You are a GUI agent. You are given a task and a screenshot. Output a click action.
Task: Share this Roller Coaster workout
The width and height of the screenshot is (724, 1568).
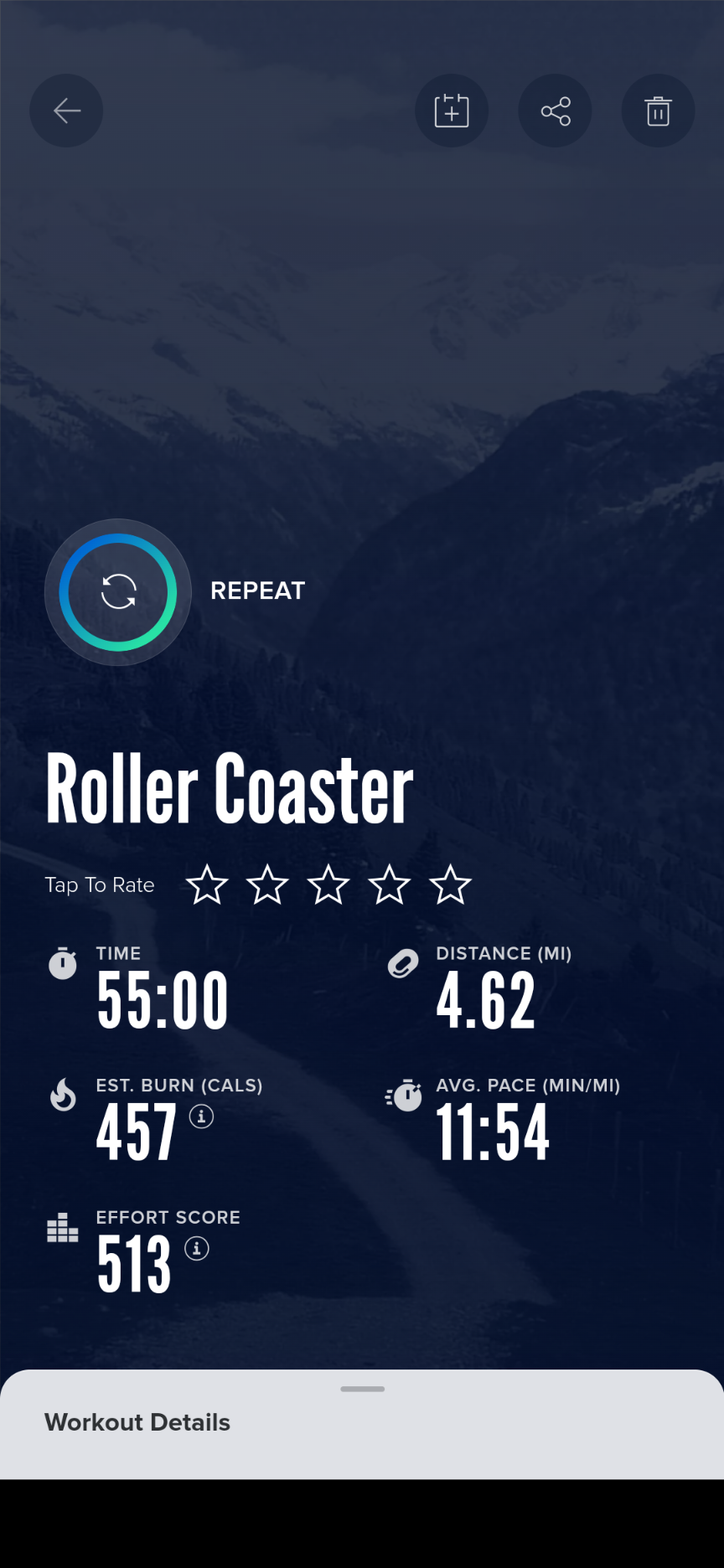[x=556, y=111]
